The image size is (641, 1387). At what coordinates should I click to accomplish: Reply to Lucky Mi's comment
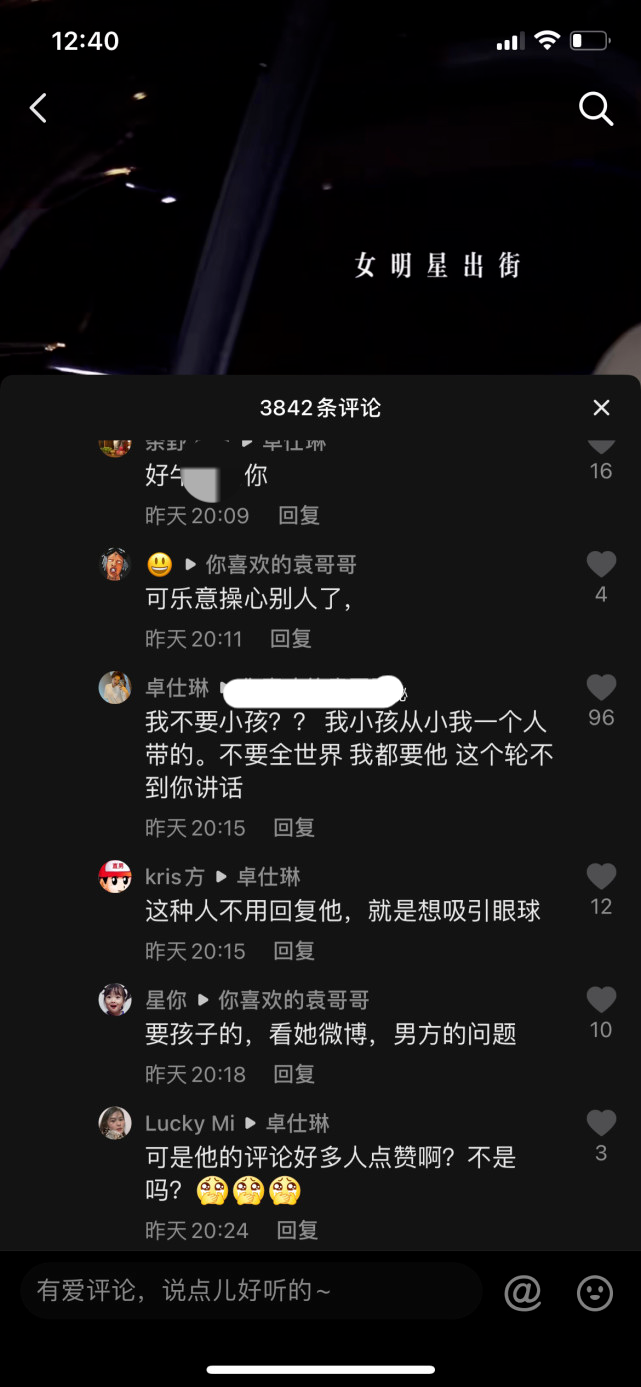[297, 1230]
